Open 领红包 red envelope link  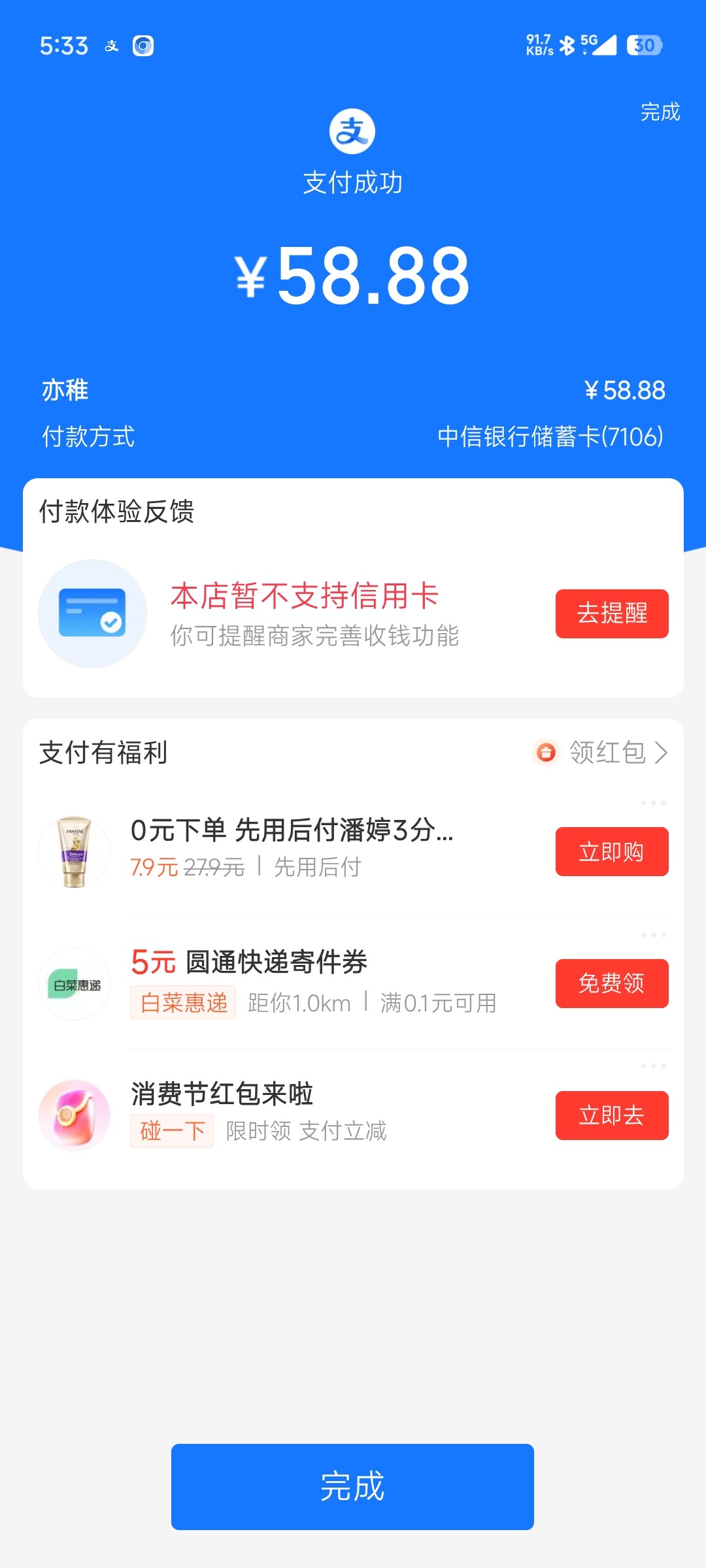point(601,753)
